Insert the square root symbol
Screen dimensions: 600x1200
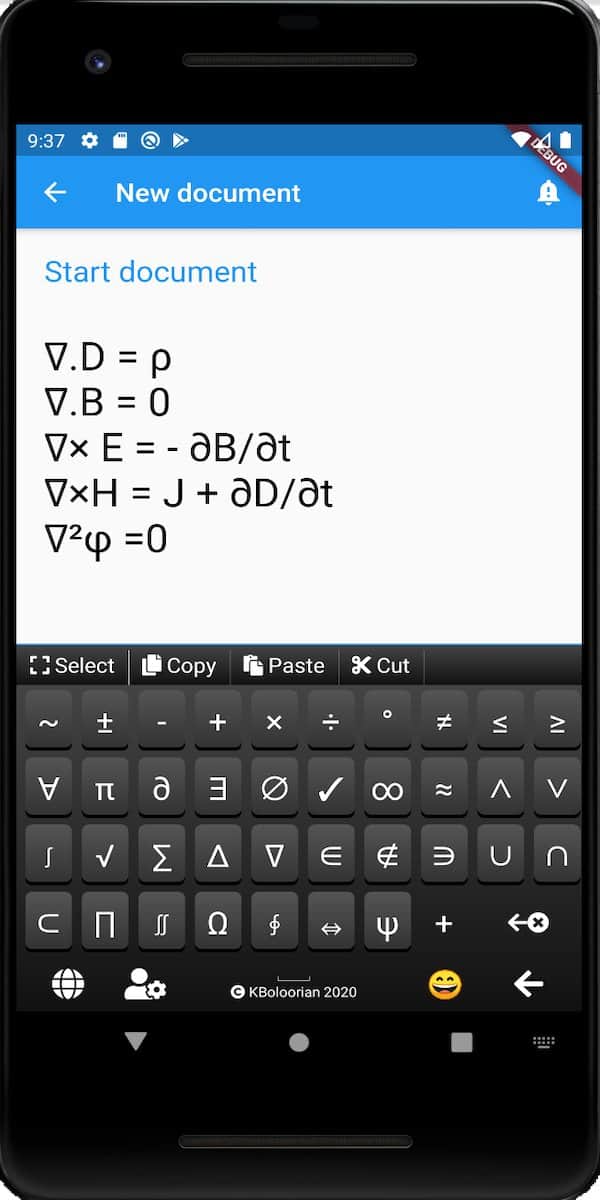104,856
